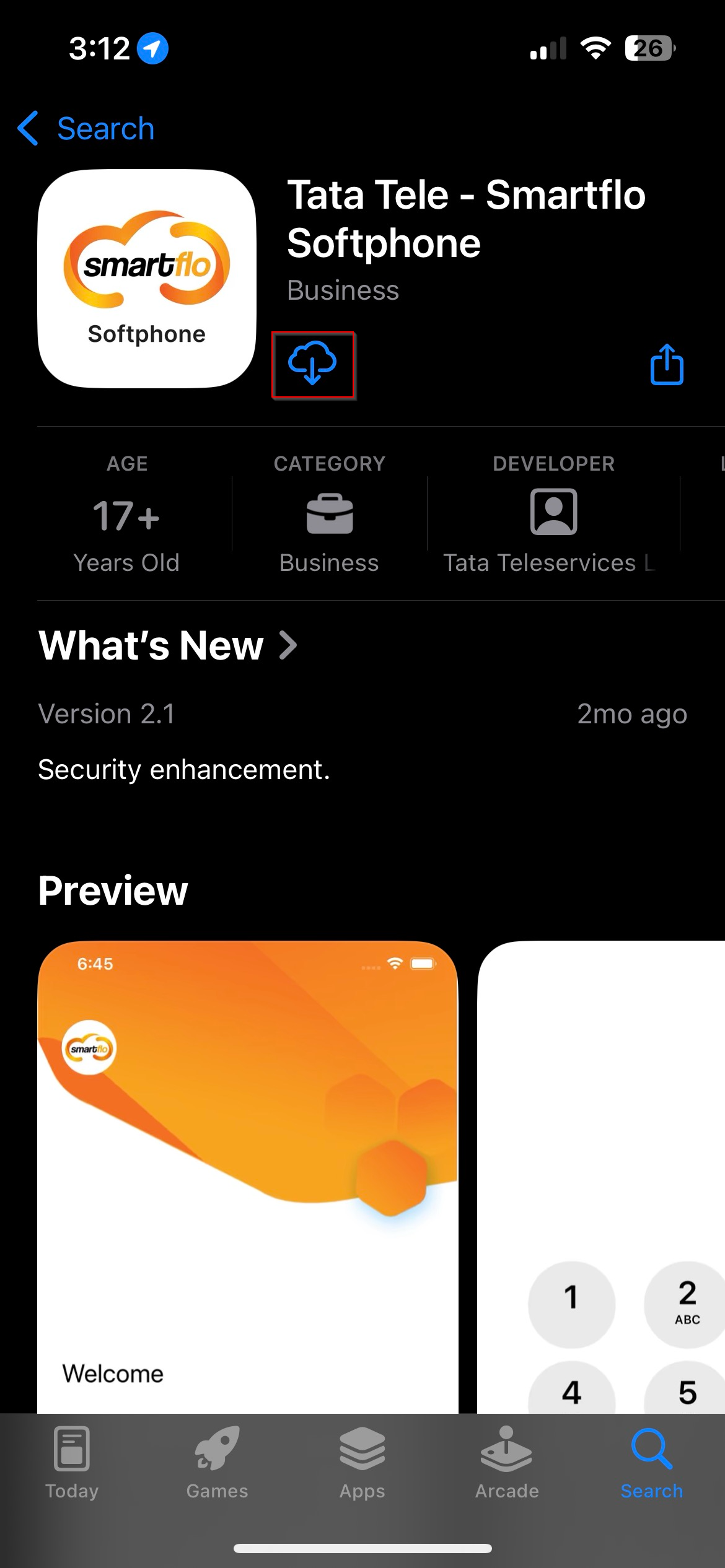The image size is (725, 1568).
Task: Open the dial pad preview screenshot
Action: pyautogui.click(x=601, y=1177)
